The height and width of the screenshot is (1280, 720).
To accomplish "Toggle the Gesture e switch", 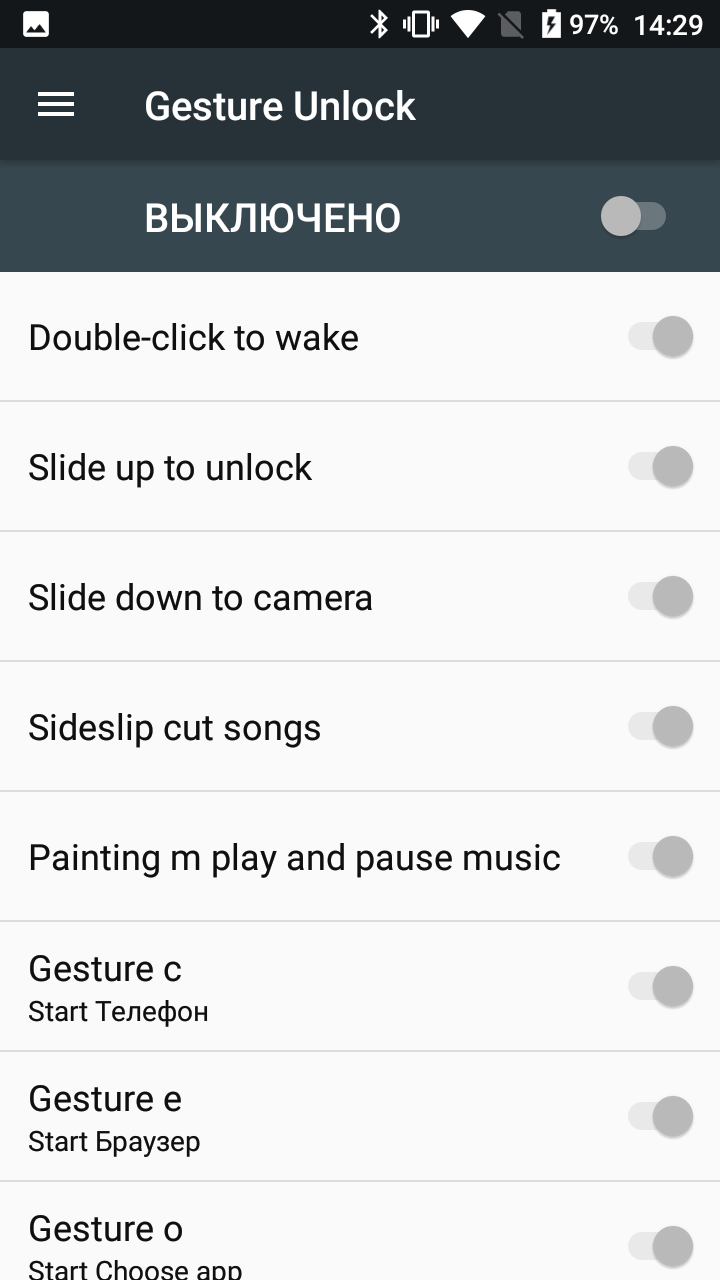I will pyautogui.click(x=660, y=1117).
